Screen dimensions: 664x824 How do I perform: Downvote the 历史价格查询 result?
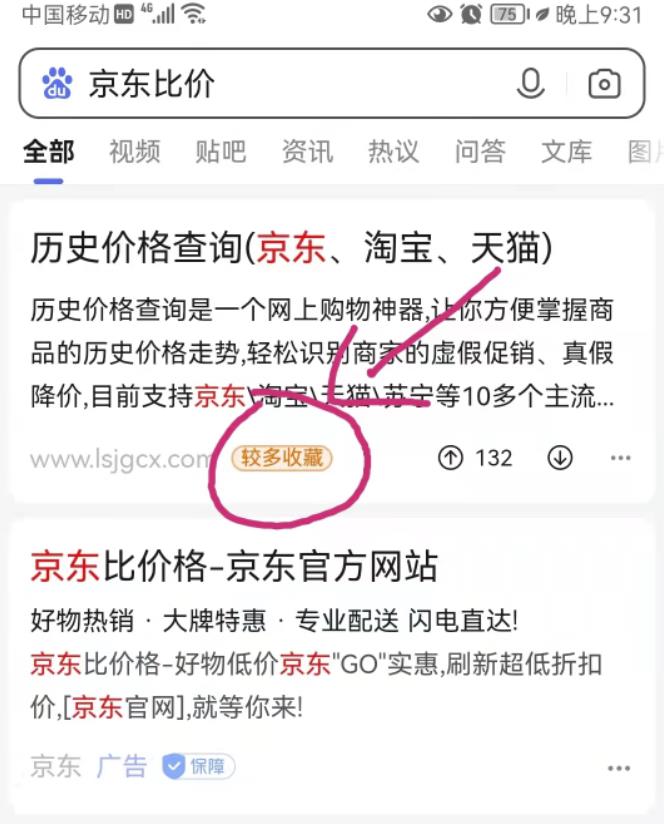(560, 458)
